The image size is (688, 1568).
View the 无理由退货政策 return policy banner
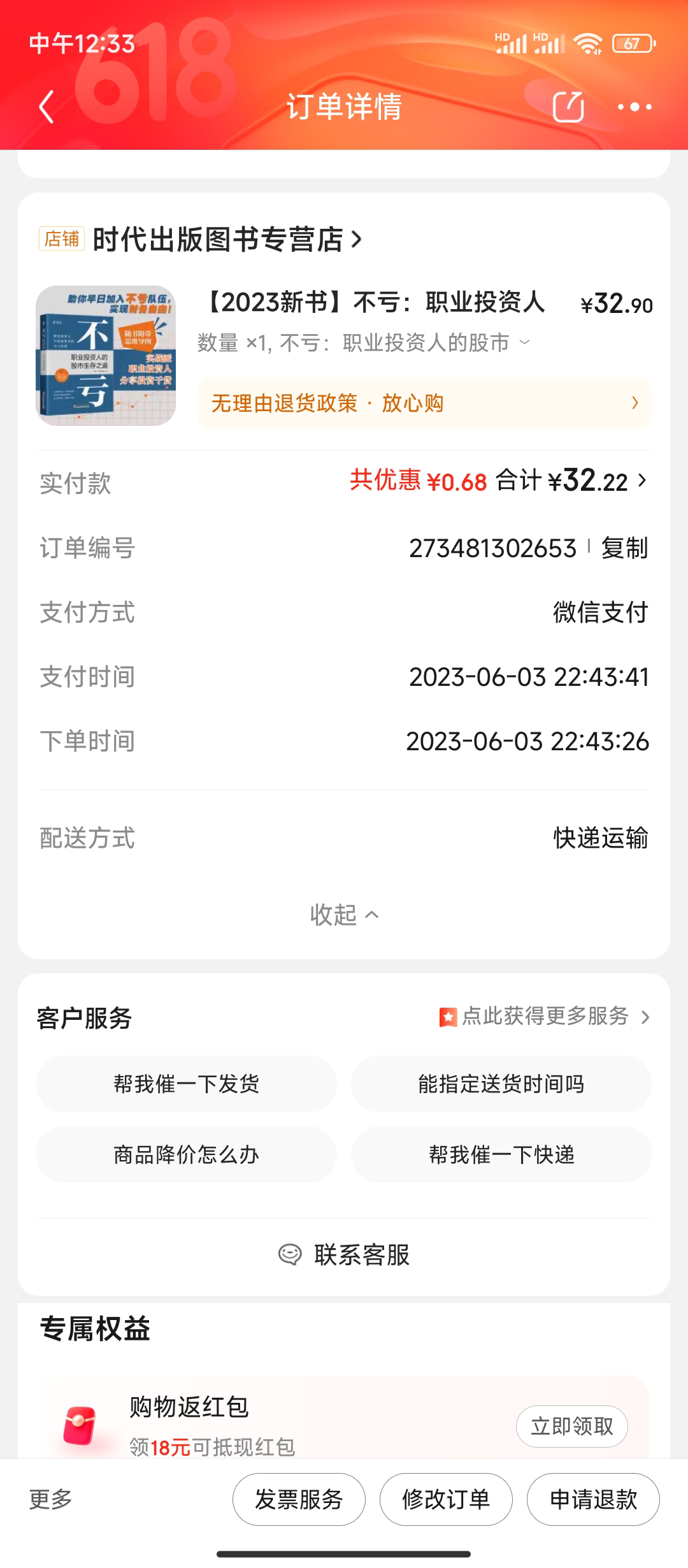[424, 403]
